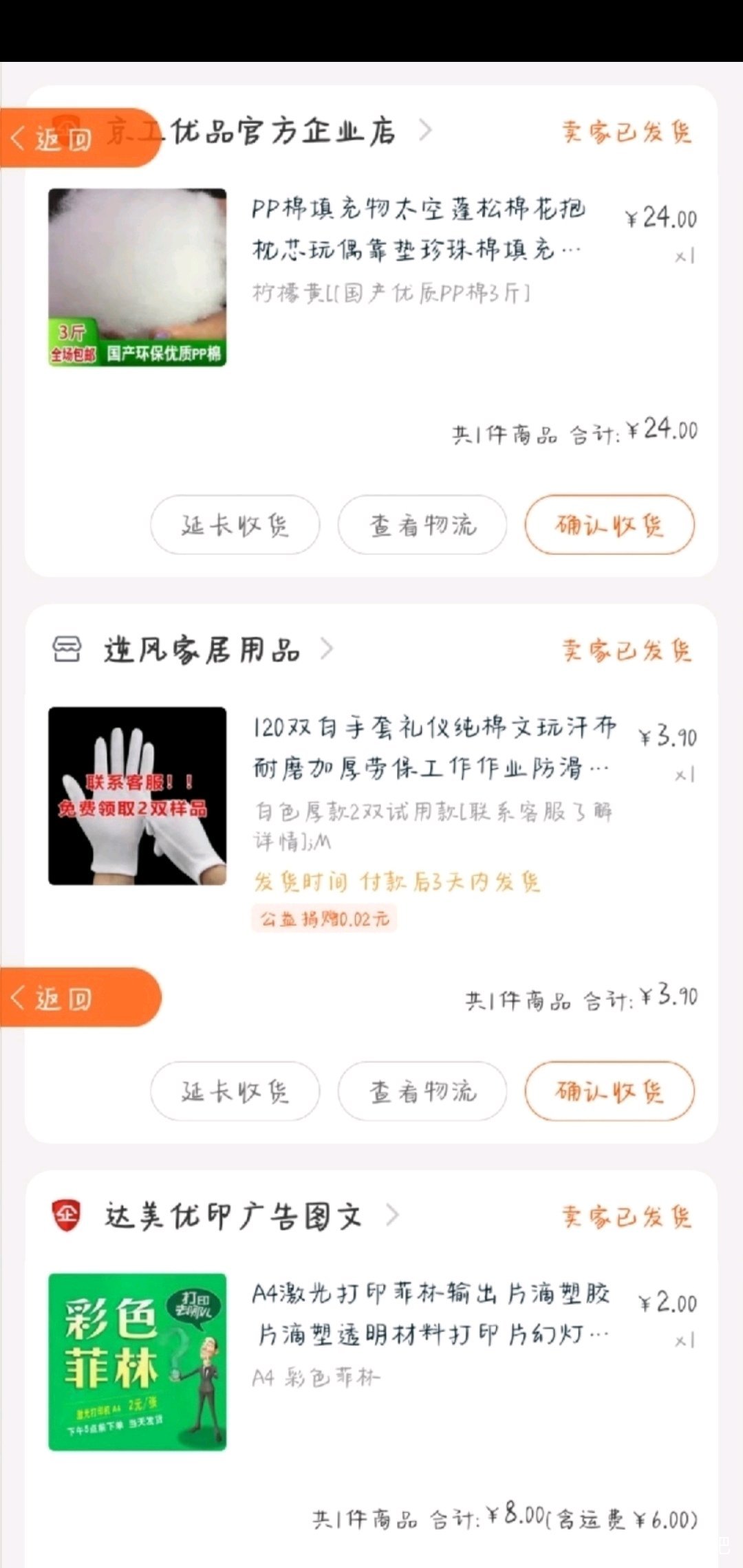Visit the 逆风家居用品 store
Screen dimensions: 743x1568
[x=202, y=650]
